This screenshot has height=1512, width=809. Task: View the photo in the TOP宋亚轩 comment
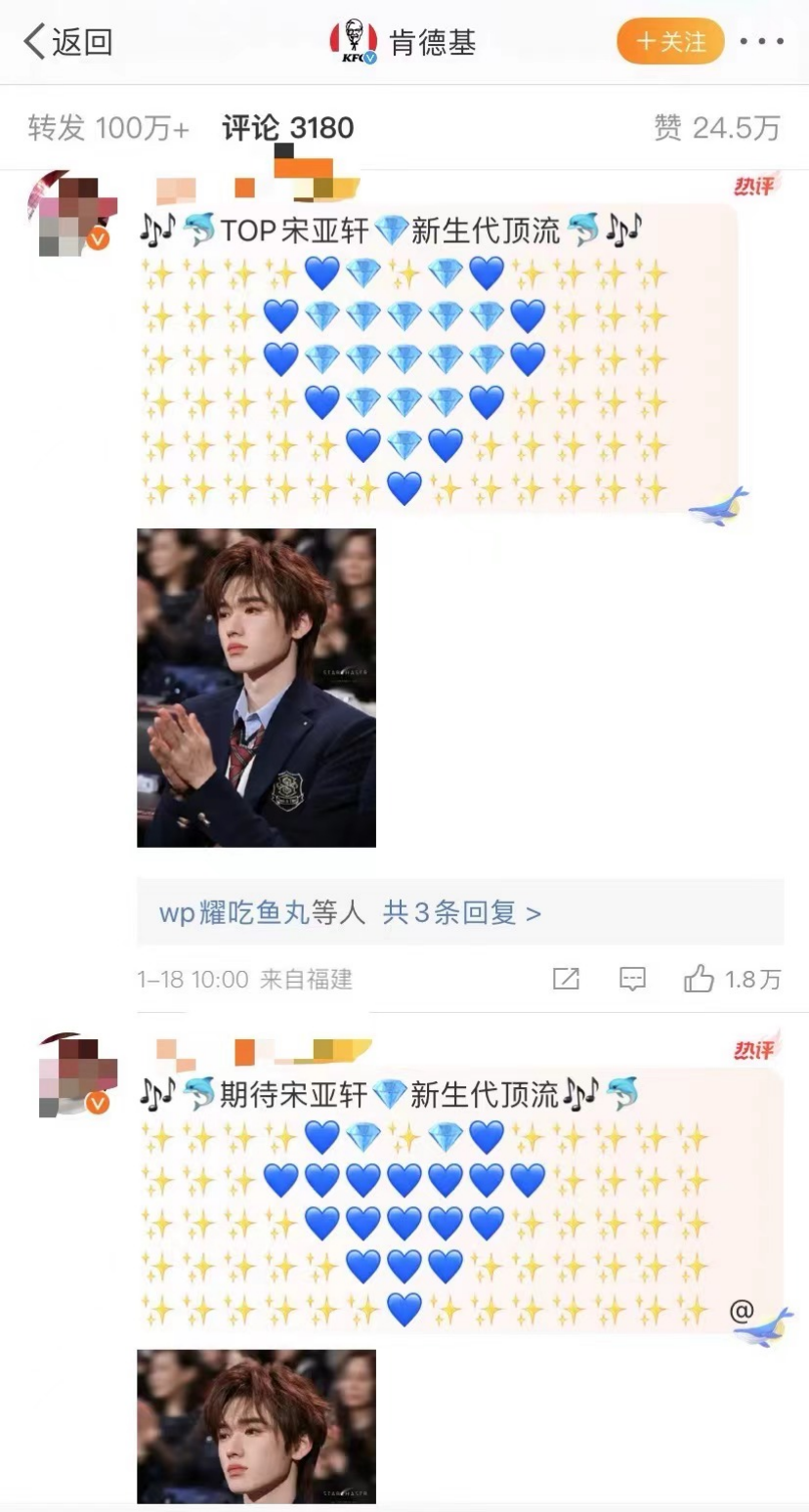click(256, 688)
